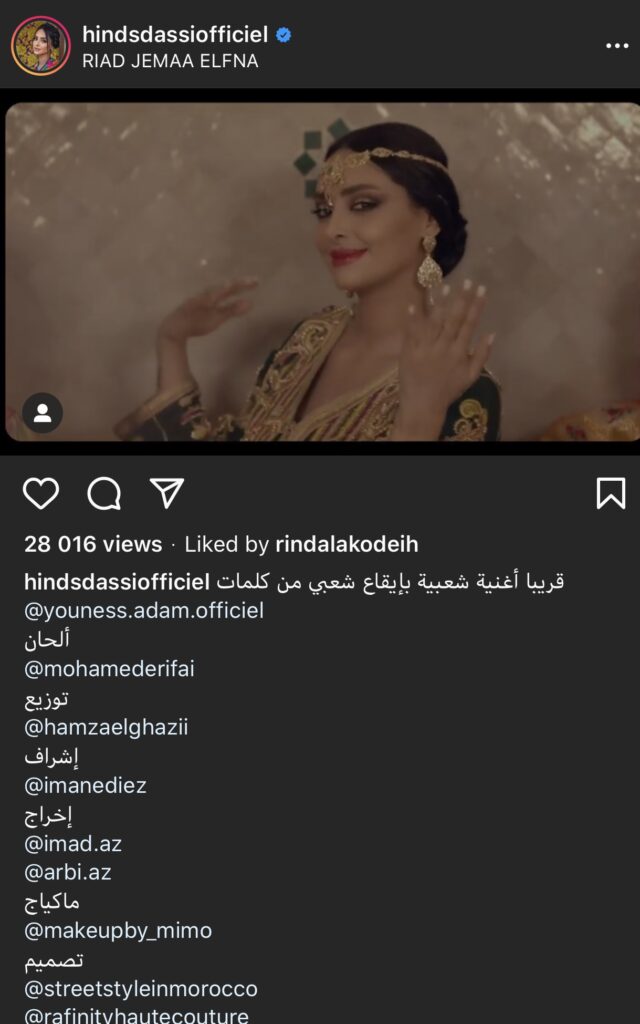Open @streetstyleinmorocco mention
Screen dimensions: 640x1024
[x=141, y=989]
